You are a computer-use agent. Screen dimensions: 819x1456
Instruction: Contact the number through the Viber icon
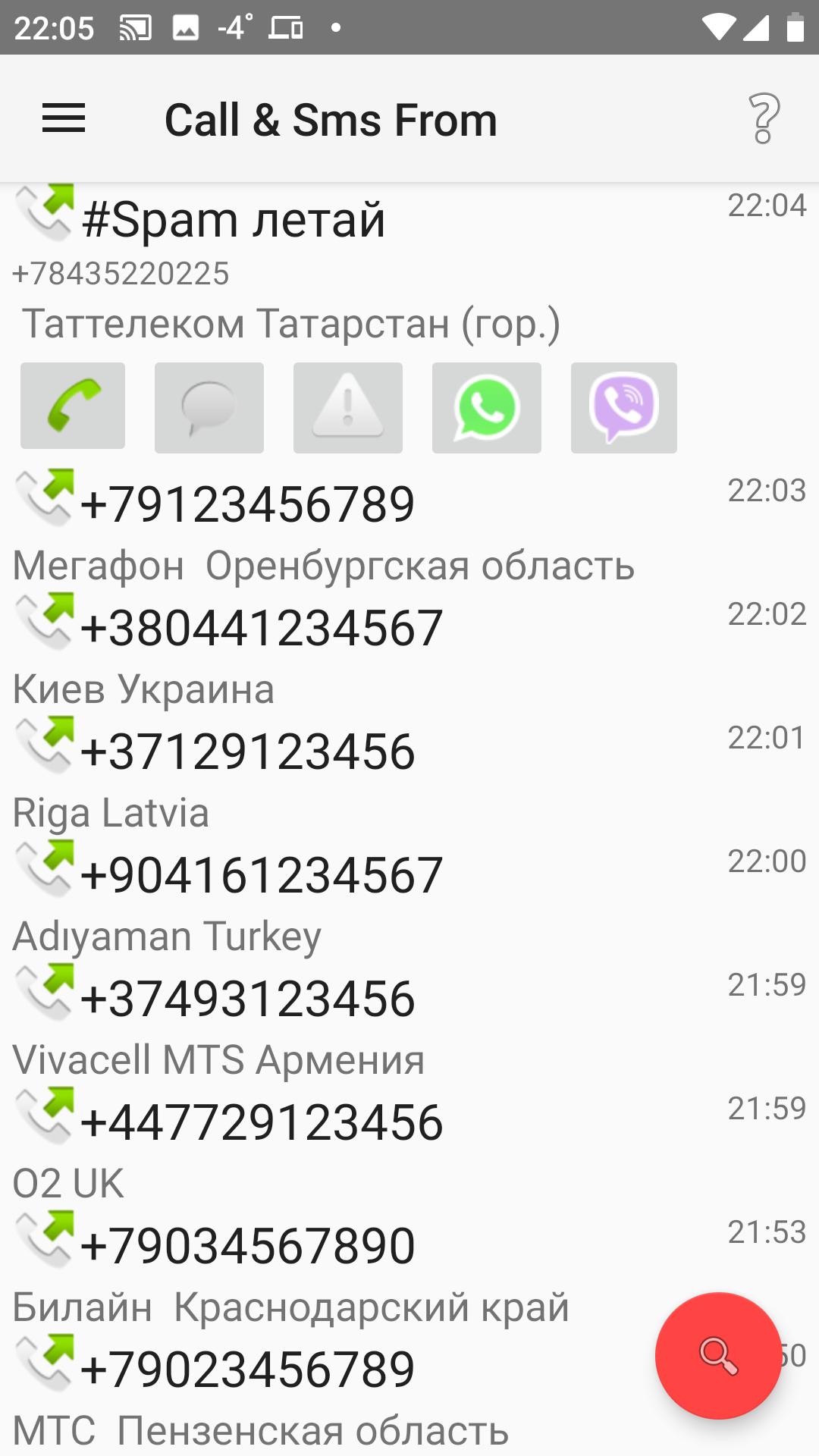pos(623,407)
